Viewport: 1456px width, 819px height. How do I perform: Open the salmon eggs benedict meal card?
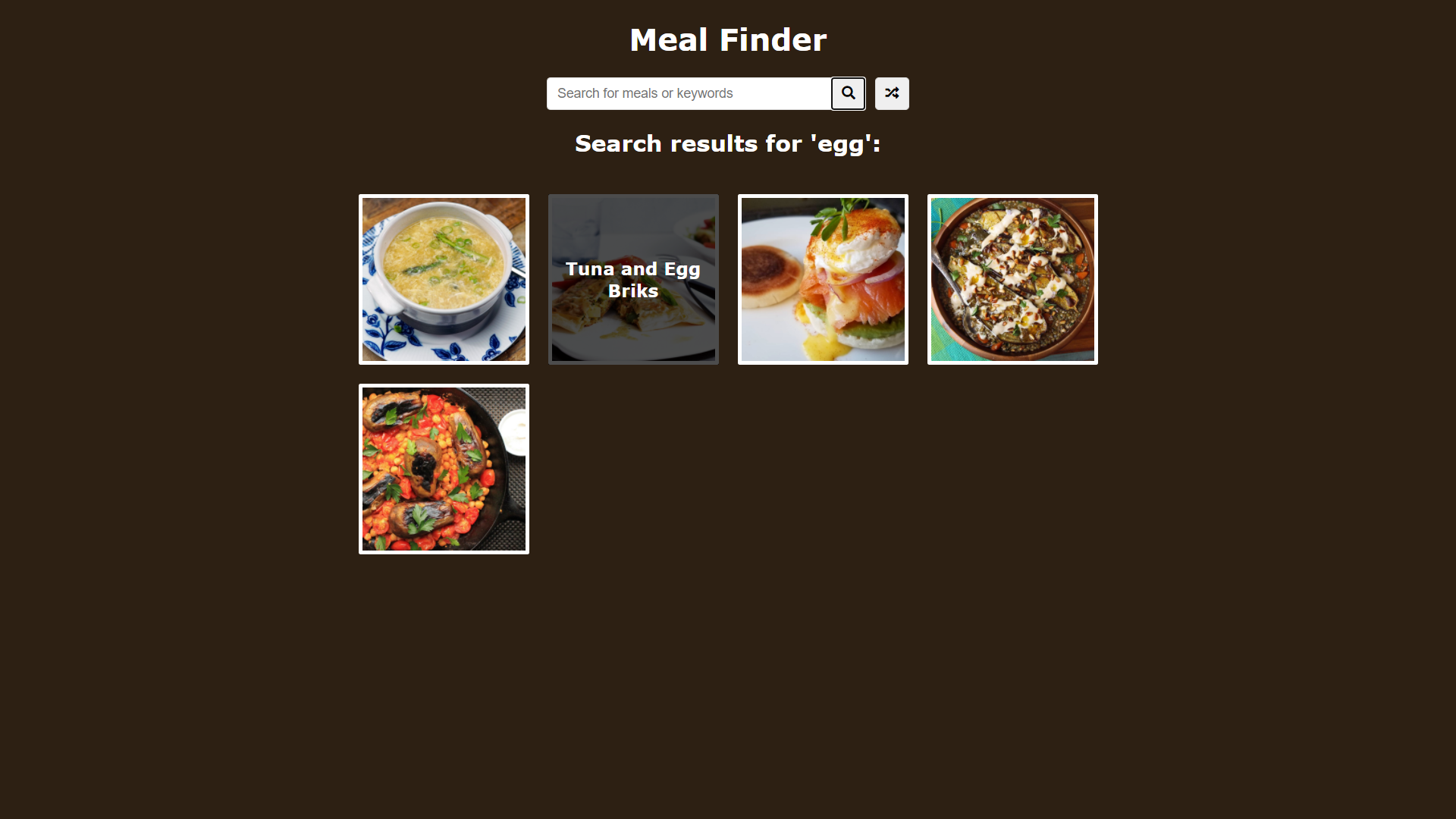pyautogui.click(x=823, y=279)
